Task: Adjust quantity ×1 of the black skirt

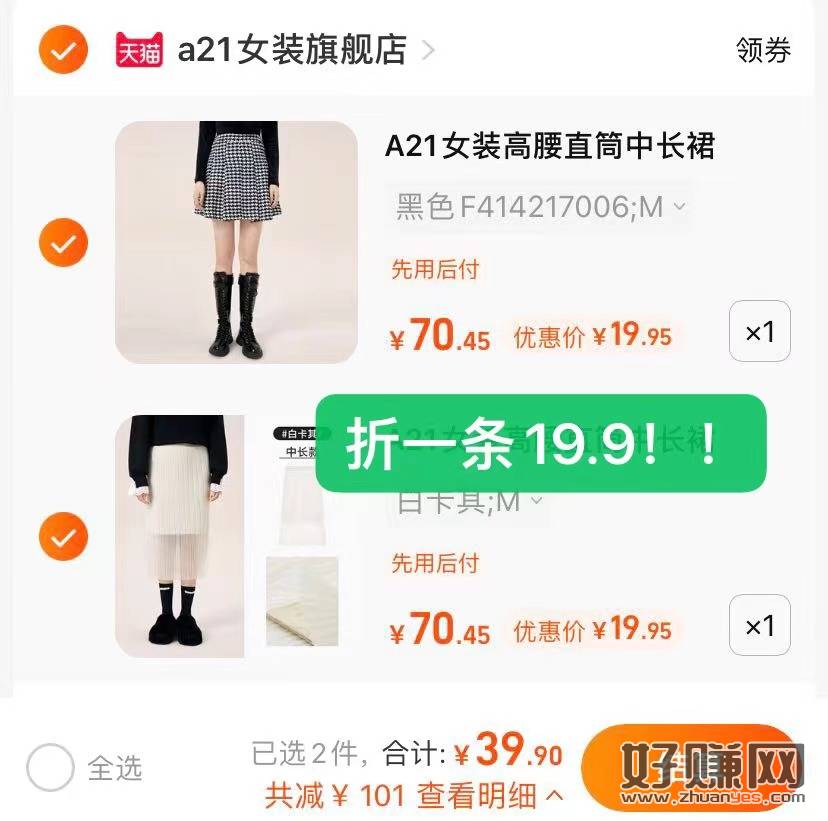Action: [760, 331]
